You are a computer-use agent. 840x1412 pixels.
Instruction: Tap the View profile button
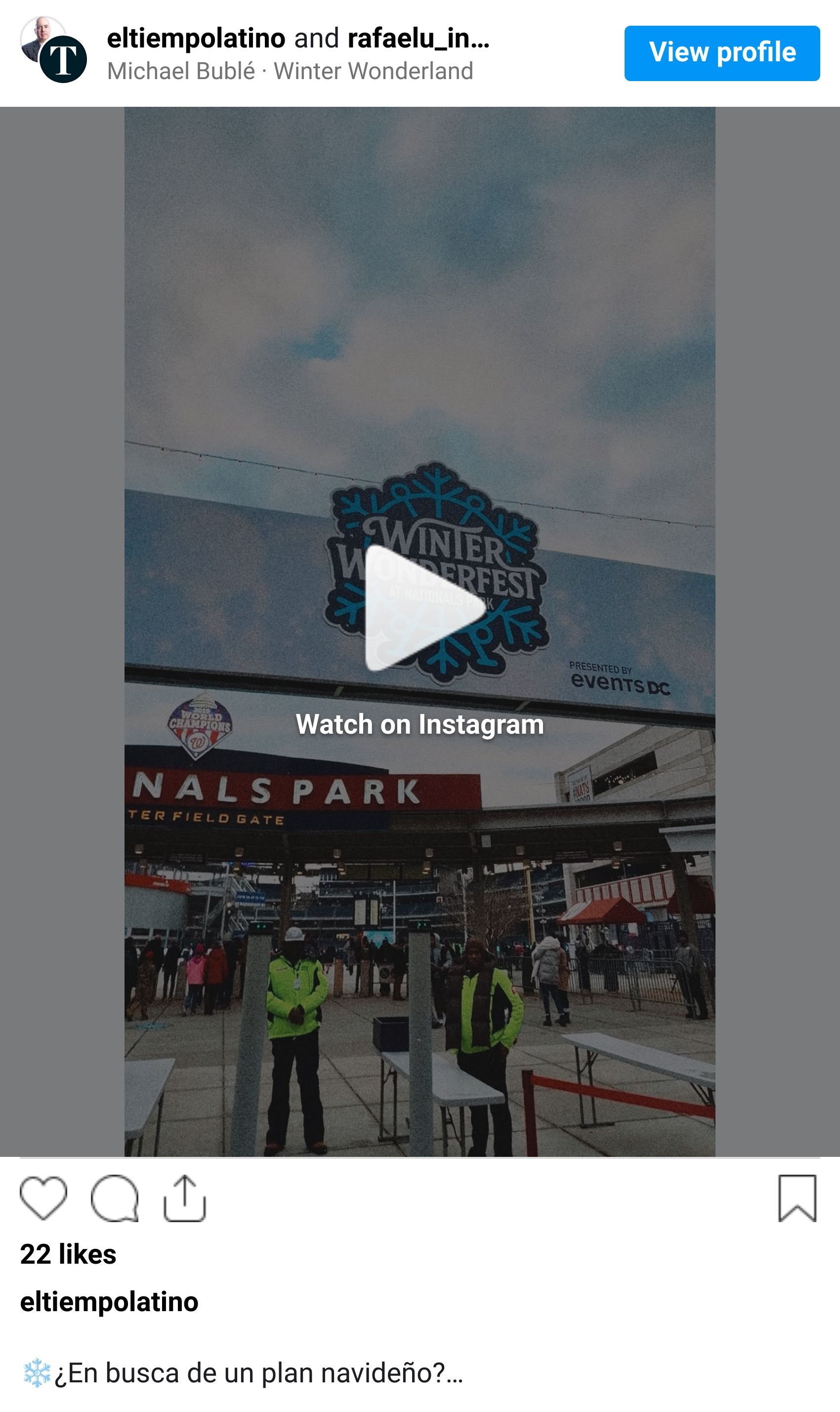(722, 53)
